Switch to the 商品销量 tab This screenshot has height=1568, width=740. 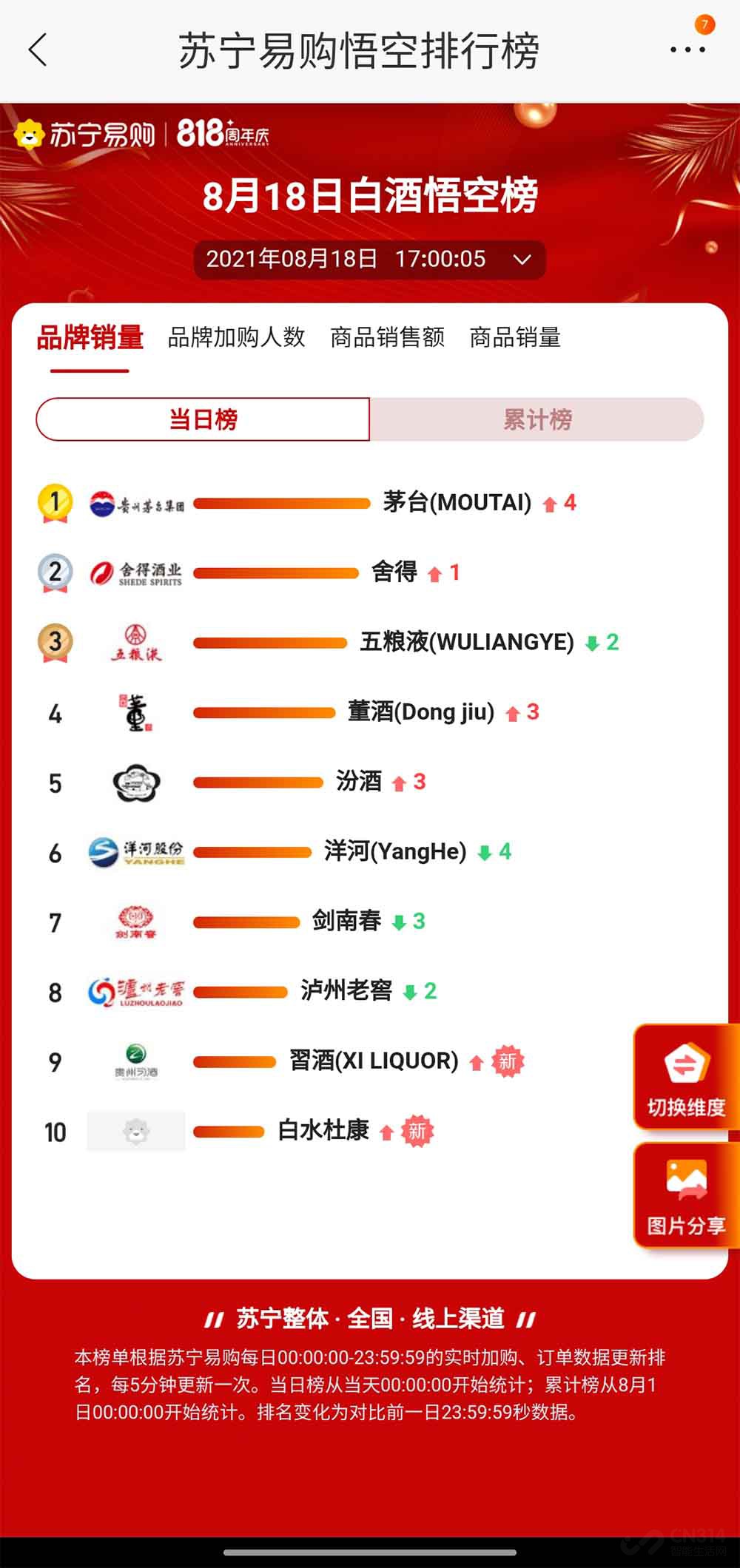point(515,337)
